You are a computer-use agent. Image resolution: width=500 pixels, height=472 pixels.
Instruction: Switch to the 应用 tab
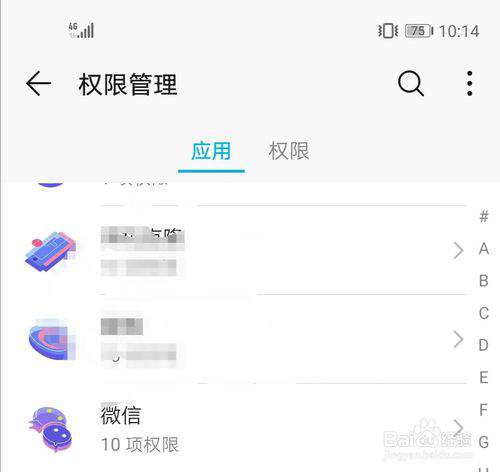coord(211,151)
